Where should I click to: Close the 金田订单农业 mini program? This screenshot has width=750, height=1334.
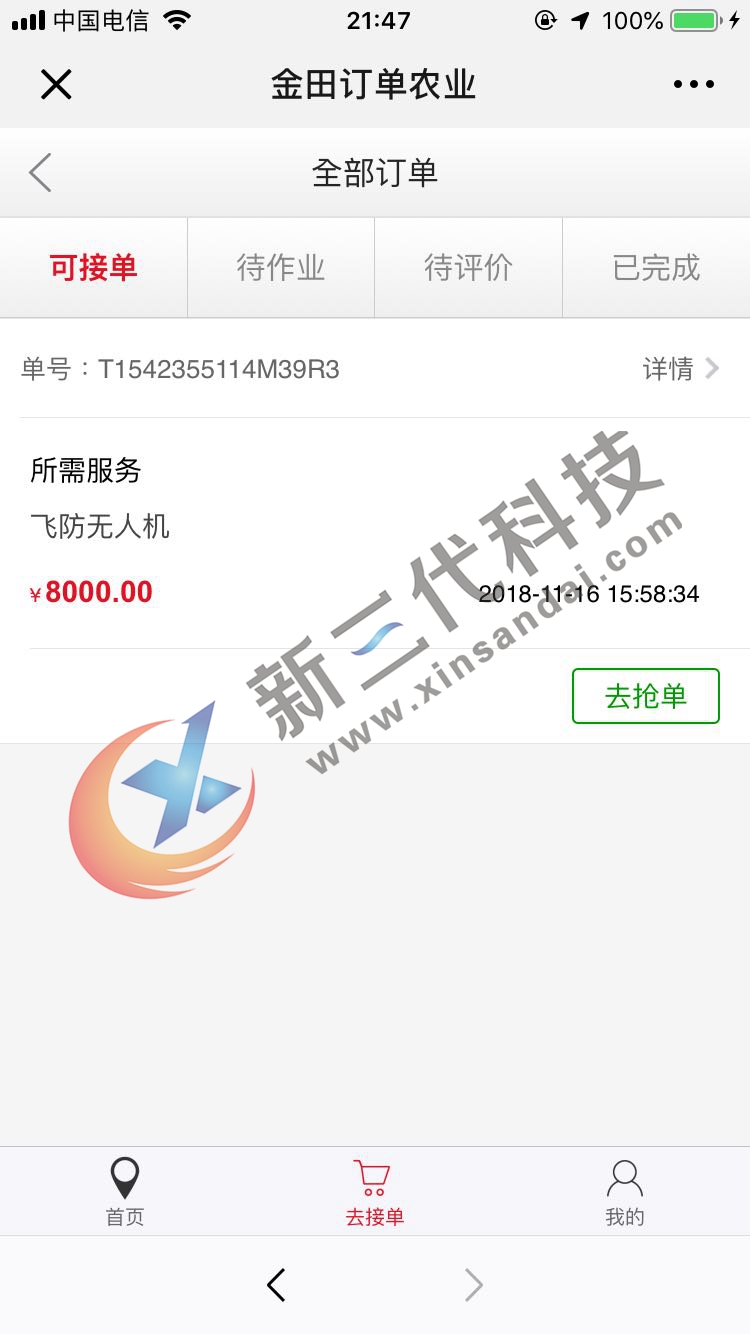[56, 85]
